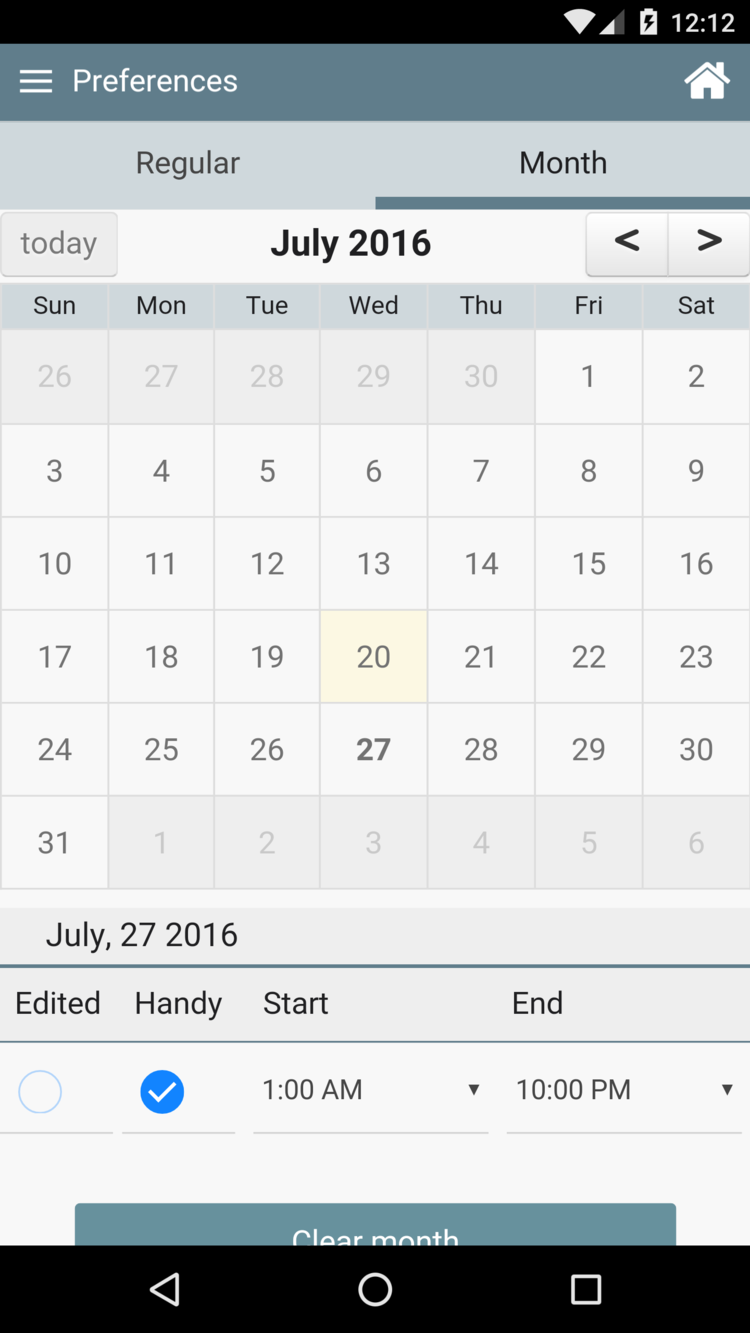Screen dimensions: 750x1333
Task: Advance to the next month
Action: coord(709,243)
